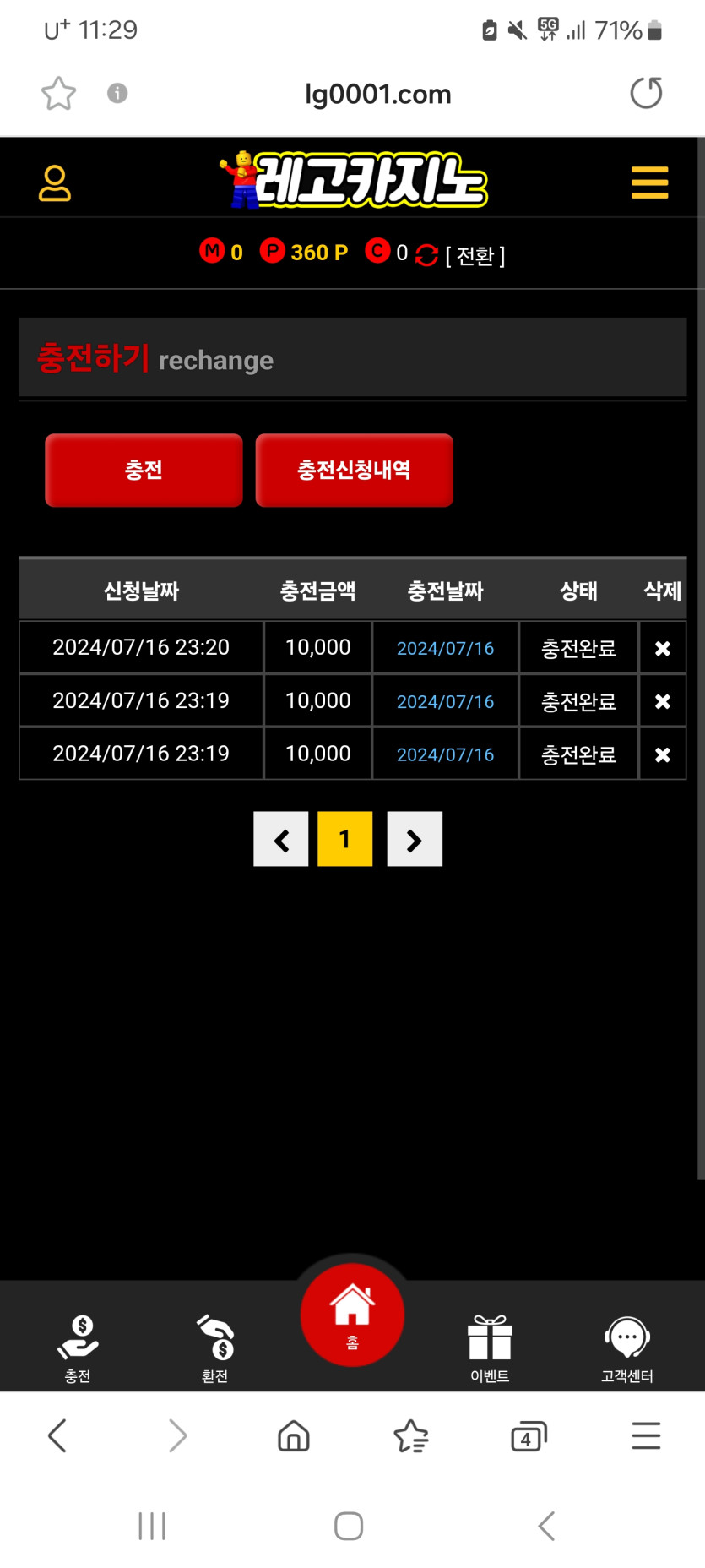The width and height of the screenshot is (705, 1568).
Task: Tap lego casino logo to go home
Action: tap(354, 181)
